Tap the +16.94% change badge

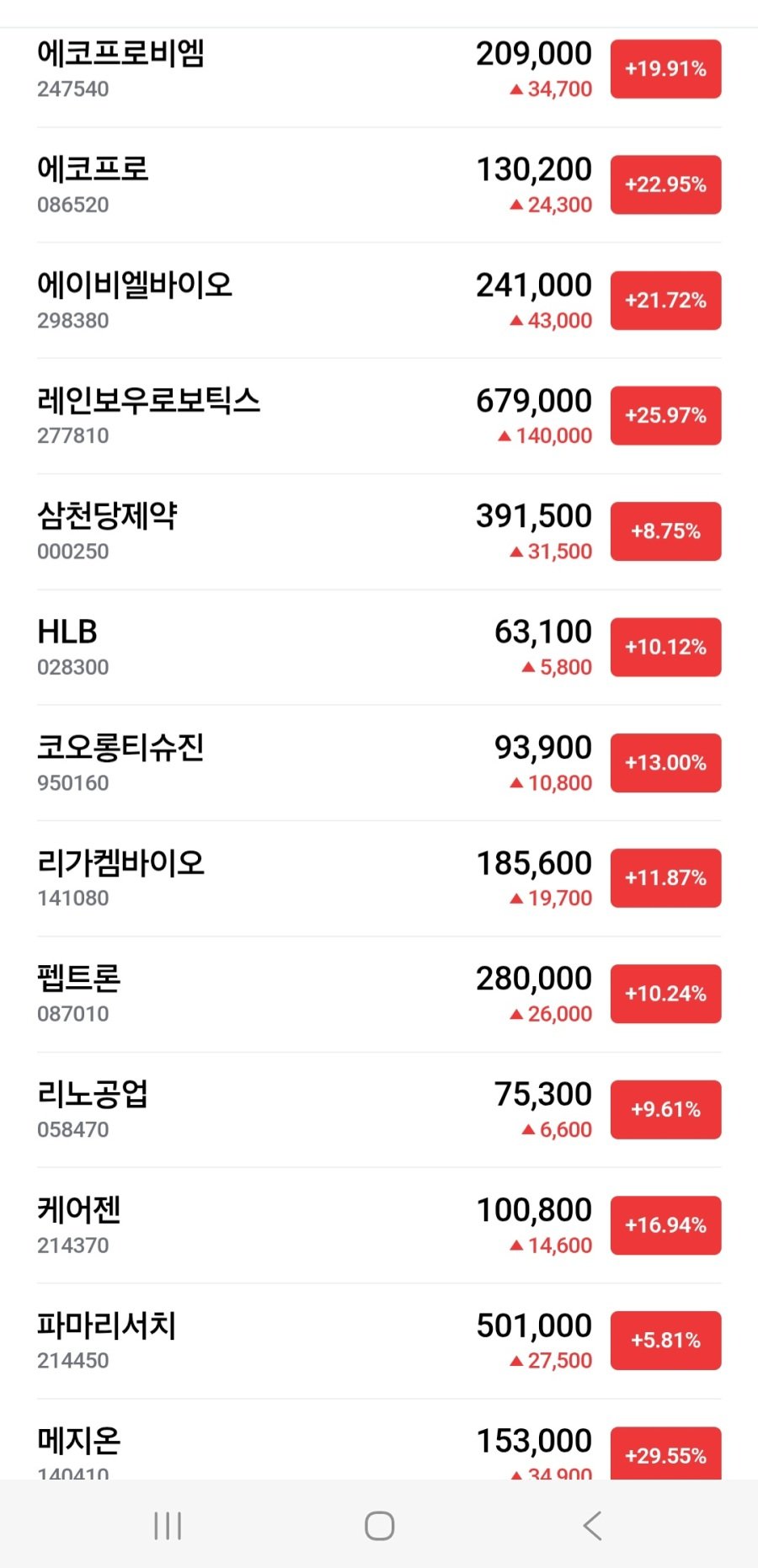click(665, 1225)
